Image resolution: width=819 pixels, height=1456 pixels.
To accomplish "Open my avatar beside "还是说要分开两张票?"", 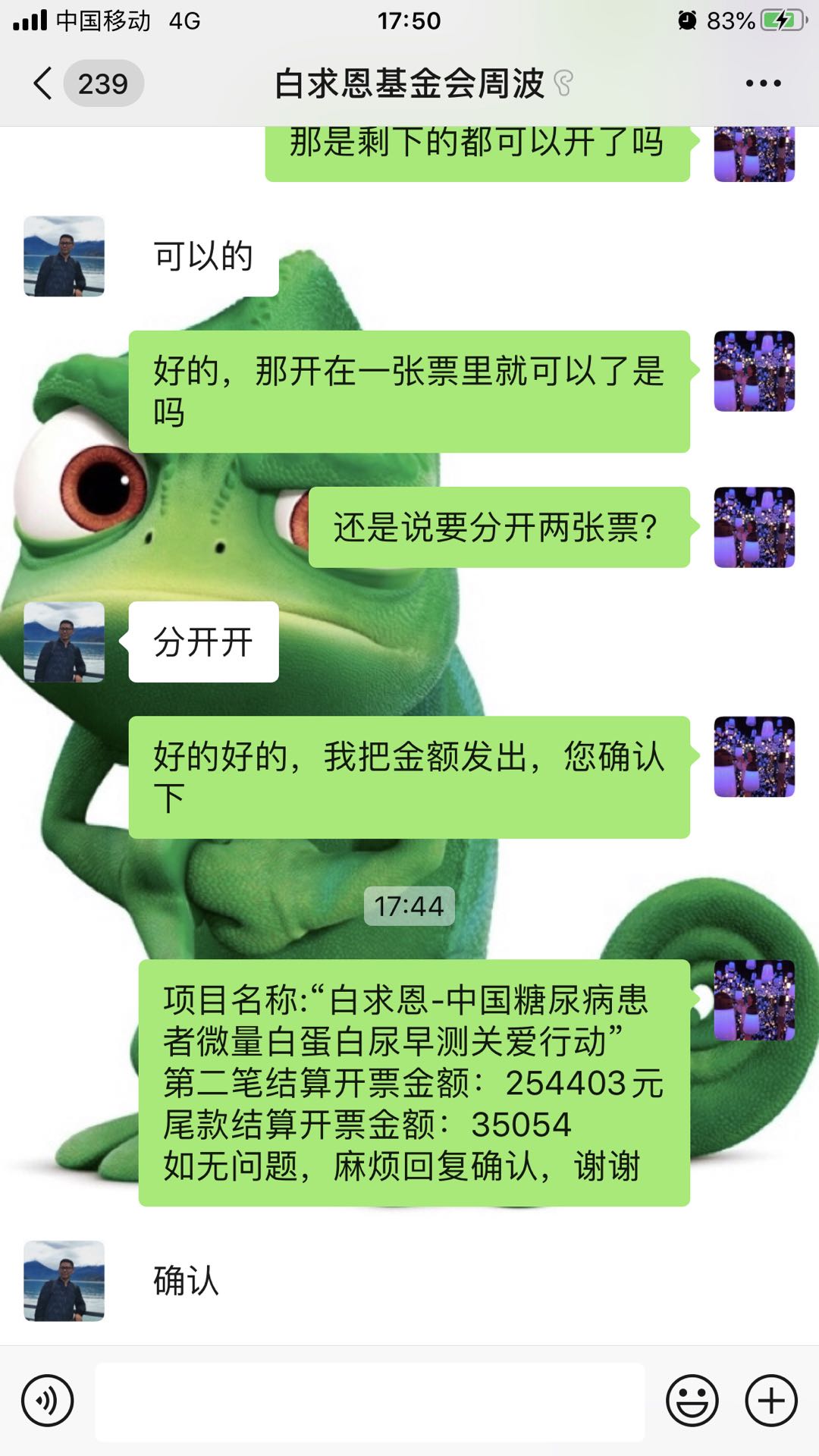I will (x=754, y=527).
